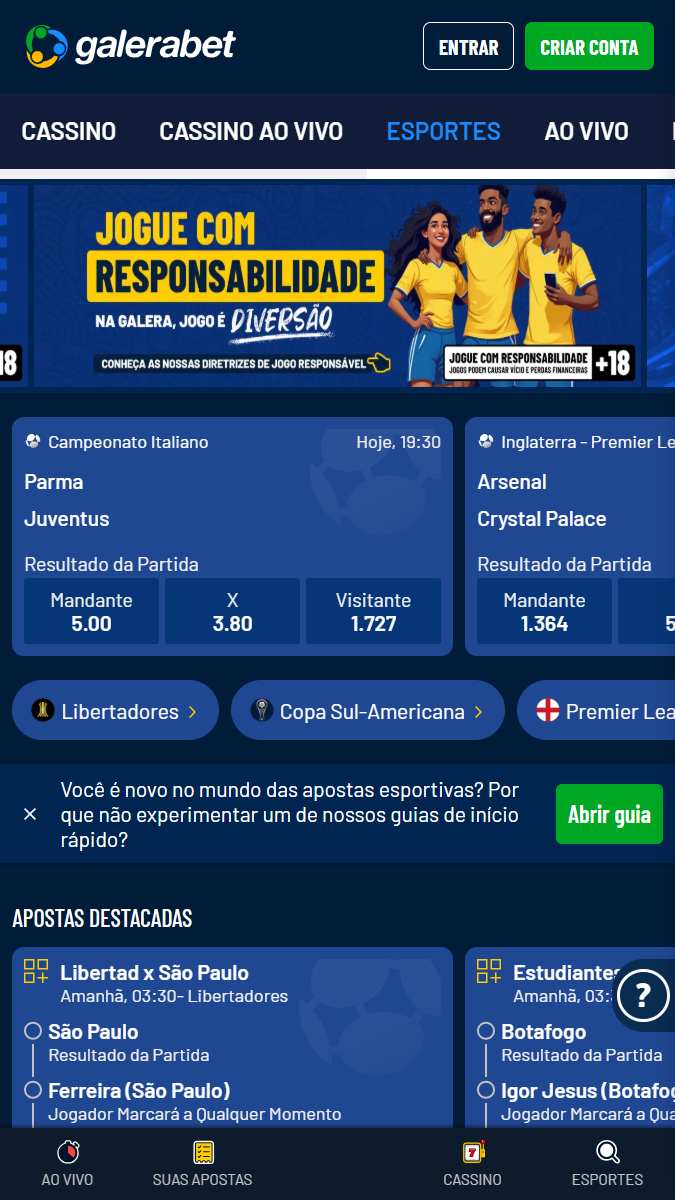Go to the AO VIVO top tab
The image size is (675, 1200).
586,131
